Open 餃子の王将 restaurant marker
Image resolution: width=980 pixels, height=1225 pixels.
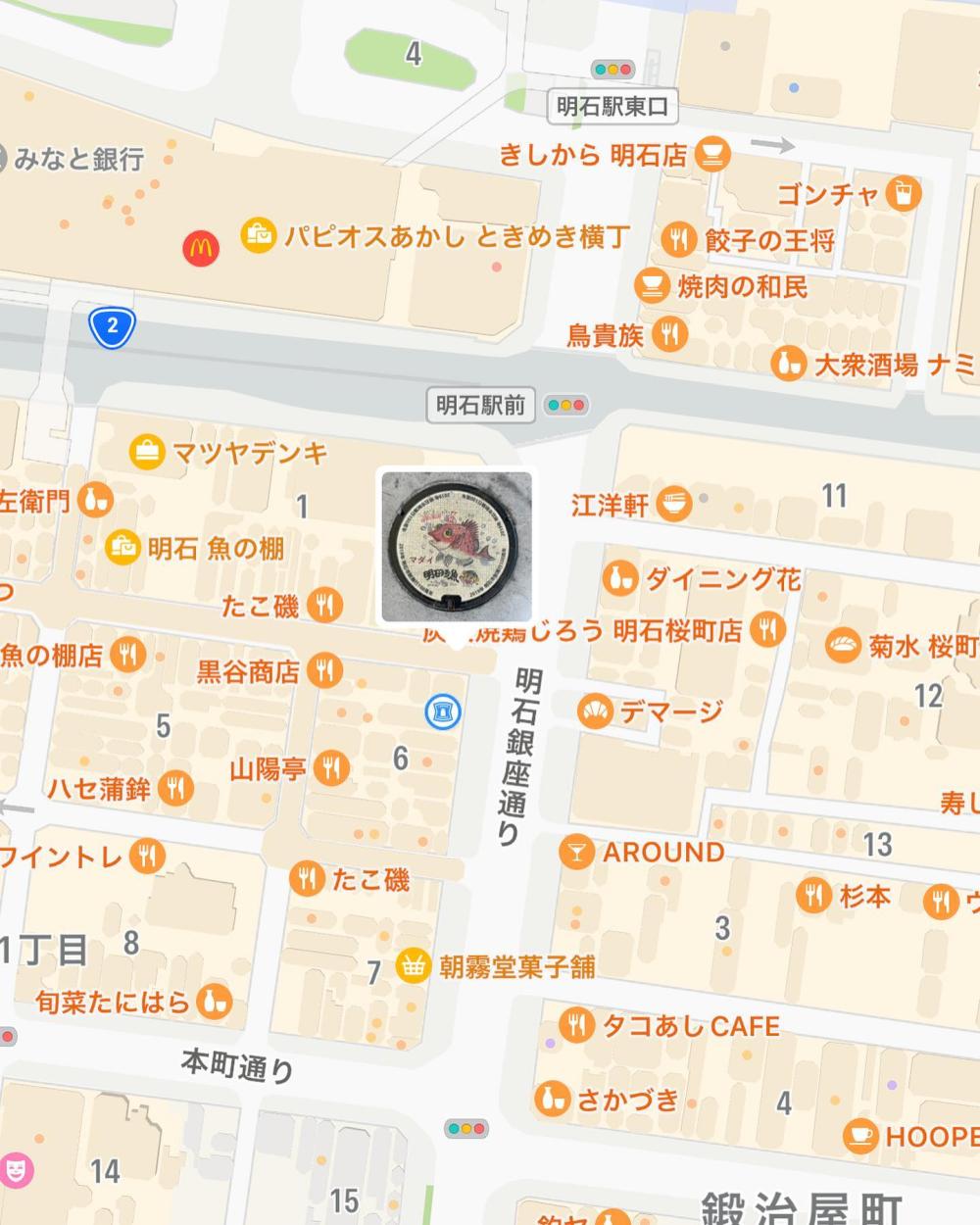677,238
